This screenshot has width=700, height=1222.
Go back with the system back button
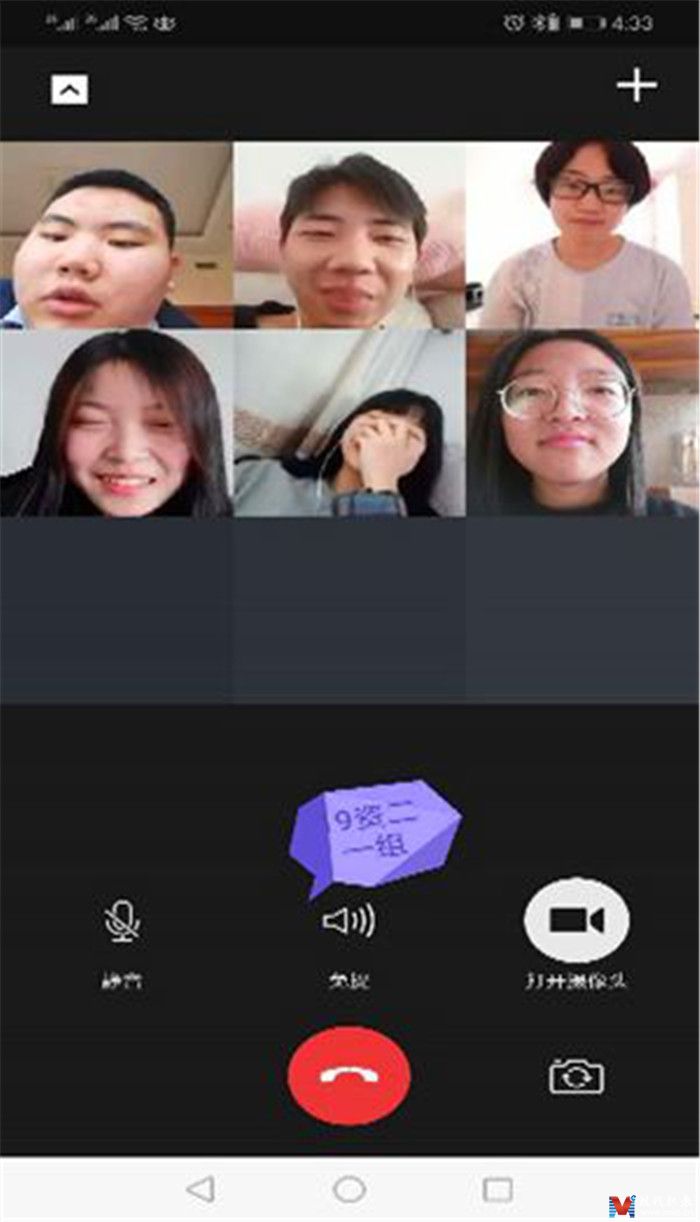coord(201,1189)
